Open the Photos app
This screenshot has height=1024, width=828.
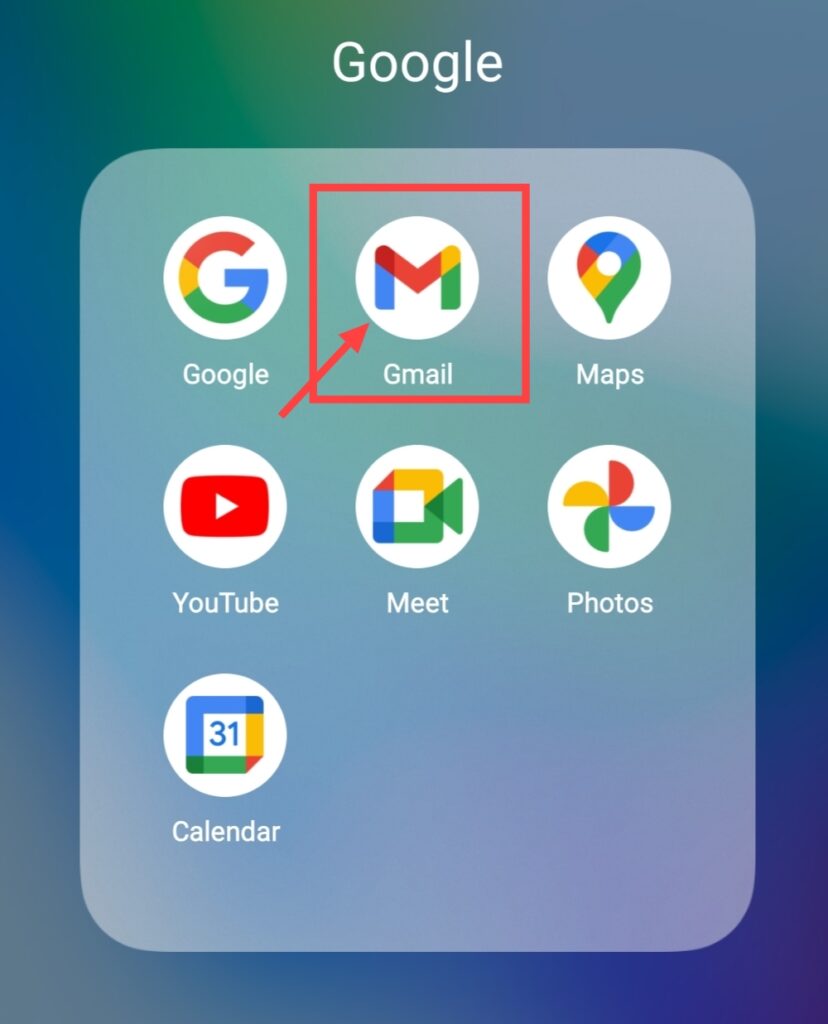pos(609,507)
